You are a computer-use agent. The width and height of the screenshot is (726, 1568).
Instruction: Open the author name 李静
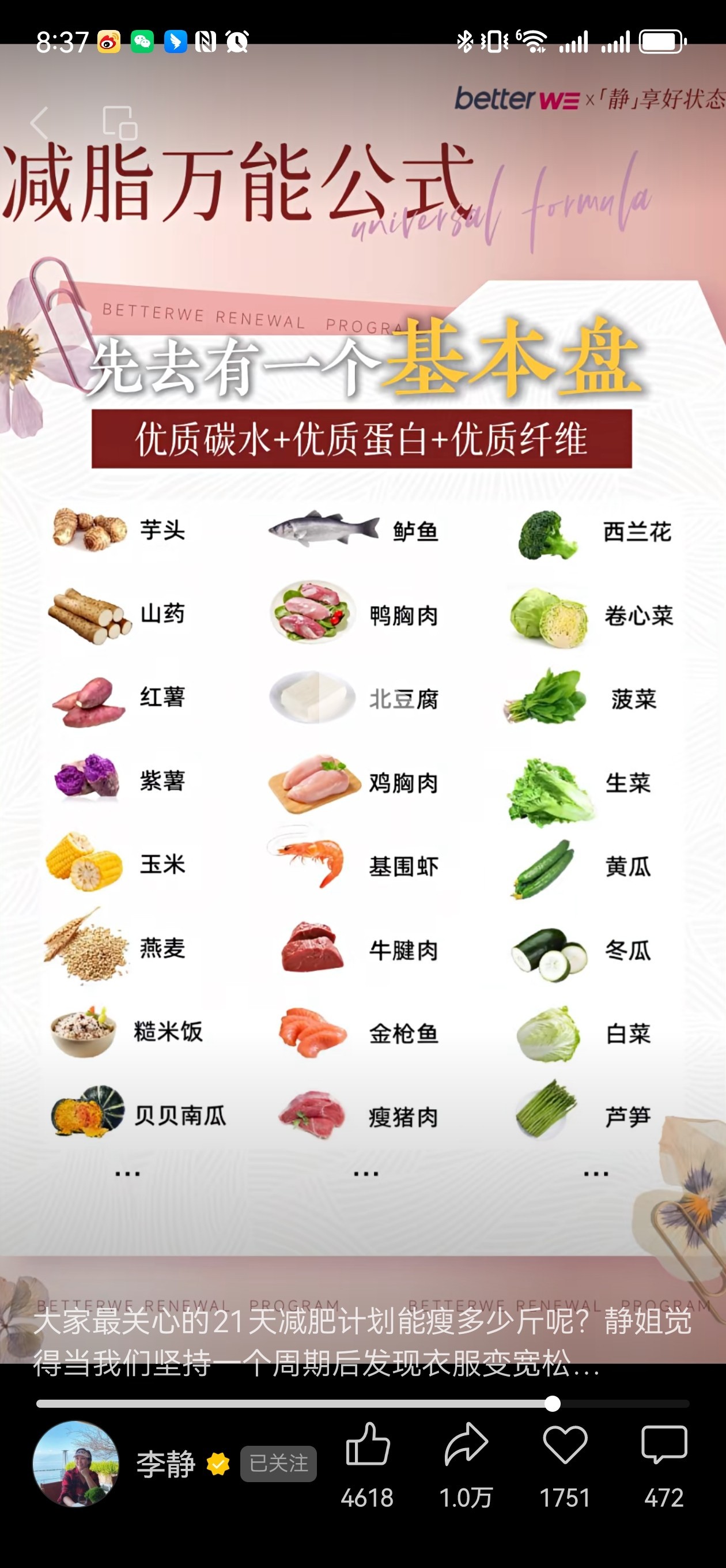click(165, 1464)
